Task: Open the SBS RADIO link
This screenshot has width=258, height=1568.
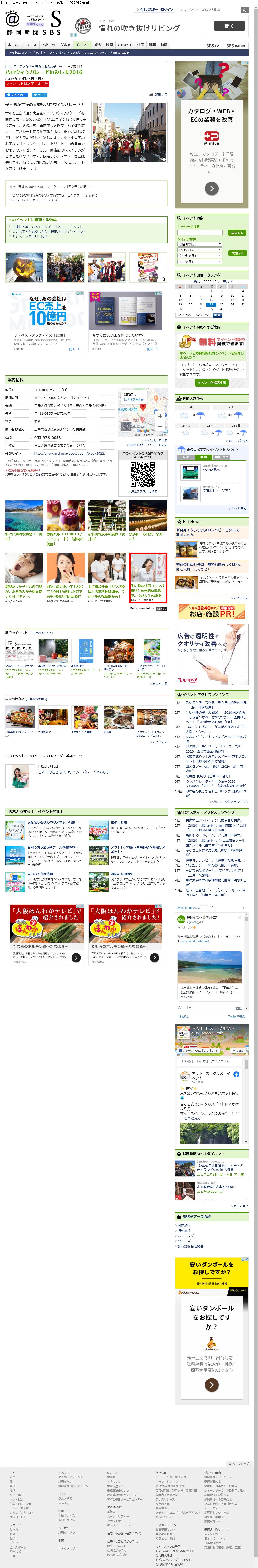Action: click(235, 46)
